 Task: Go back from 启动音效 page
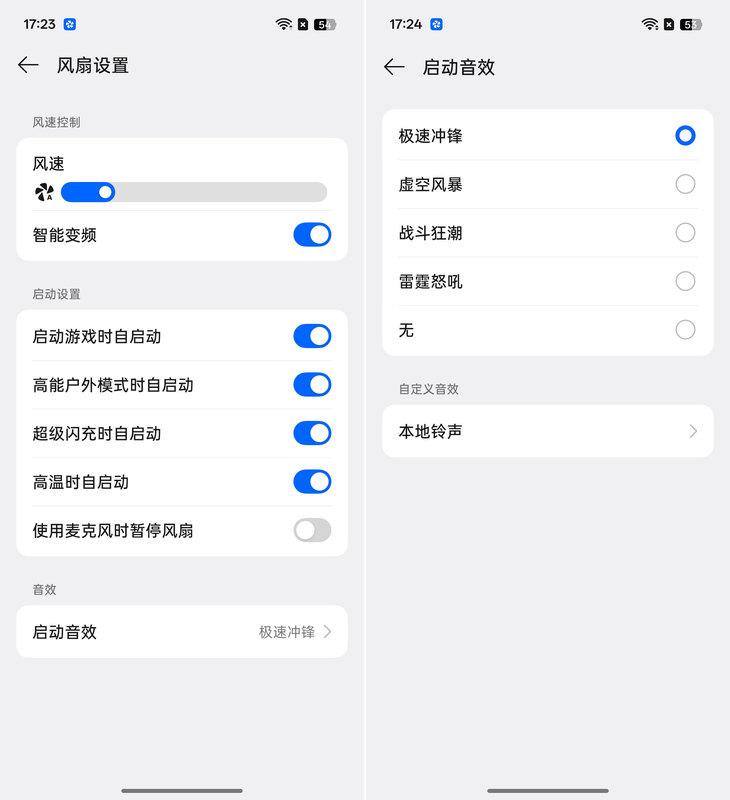click(394, 67)
